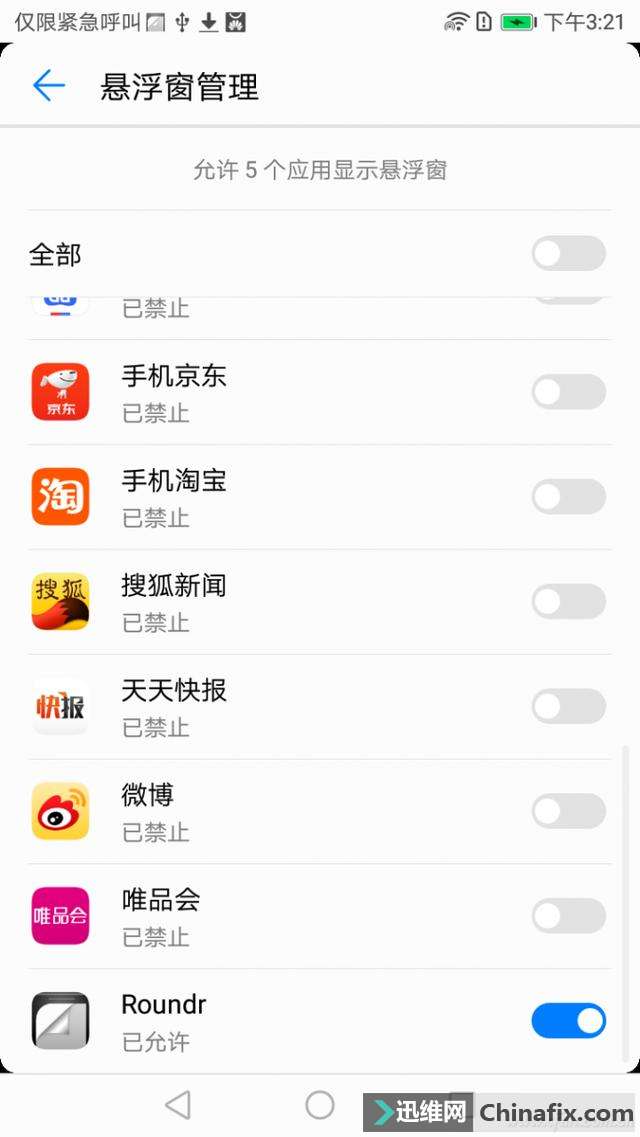Tap the system home button
The width and height of the screenshot is (640, 1137).
pos(320,1105)
